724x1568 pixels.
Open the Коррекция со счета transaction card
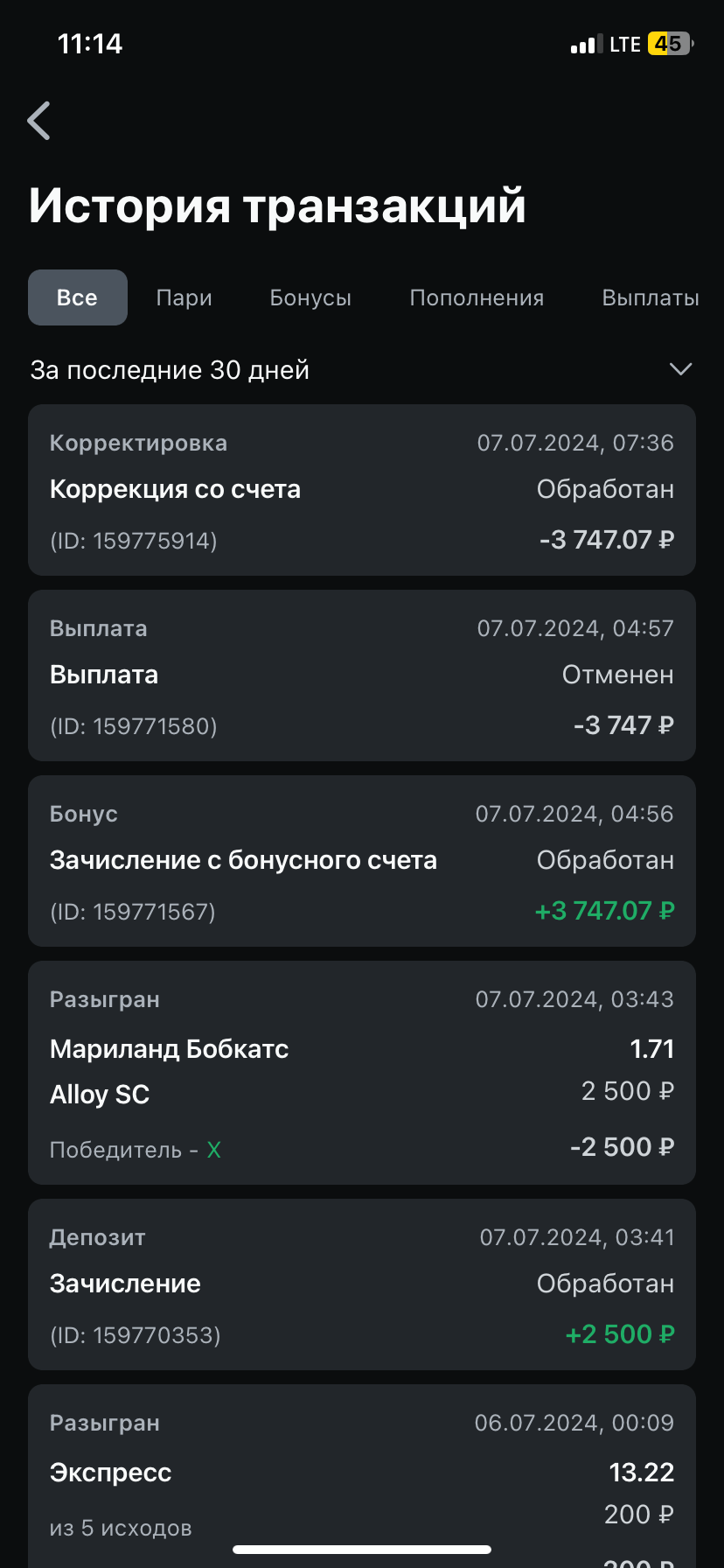coord(362,490)
